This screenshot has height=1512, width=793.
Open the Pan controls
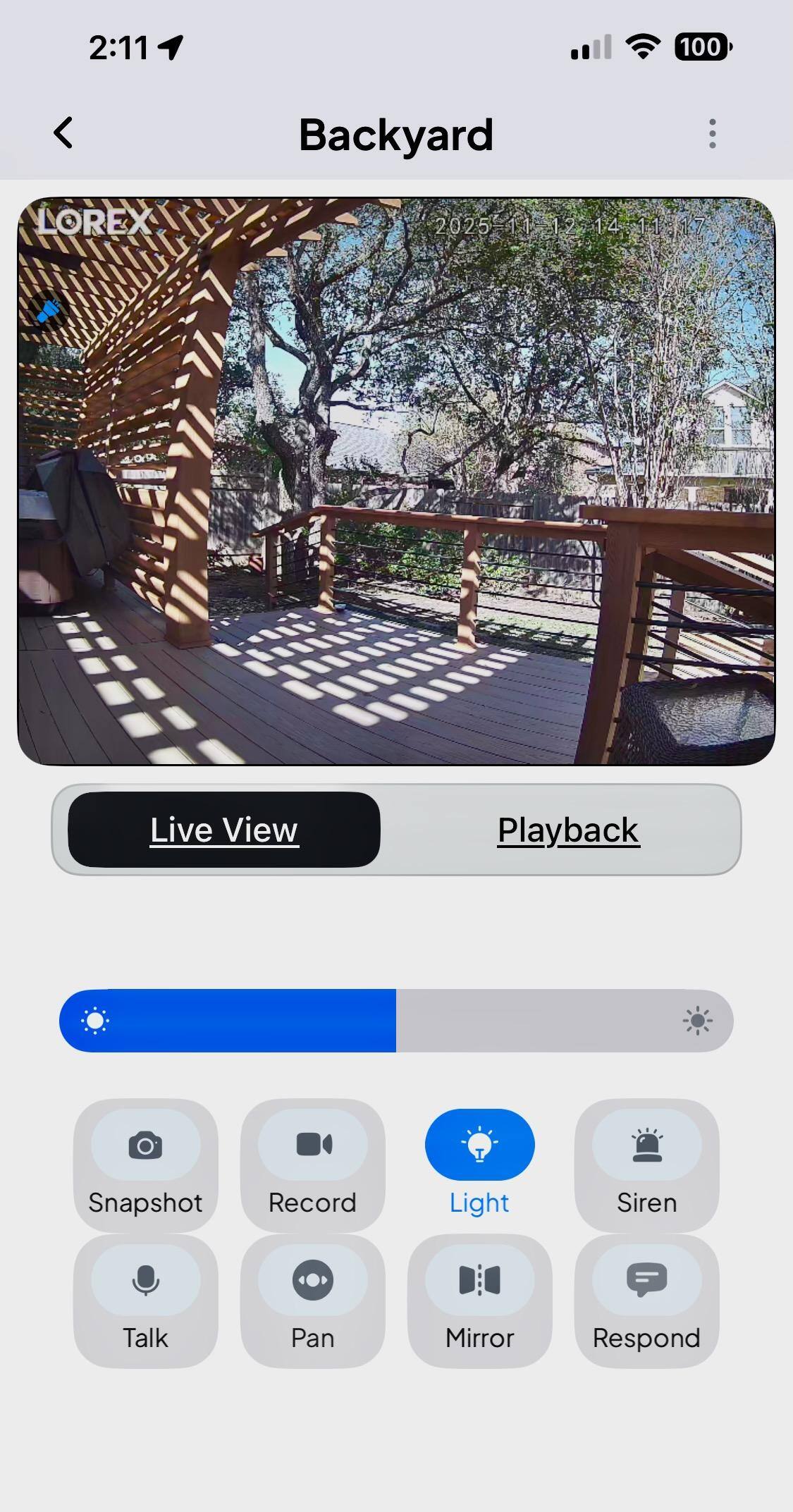[x=312, y=1301]
